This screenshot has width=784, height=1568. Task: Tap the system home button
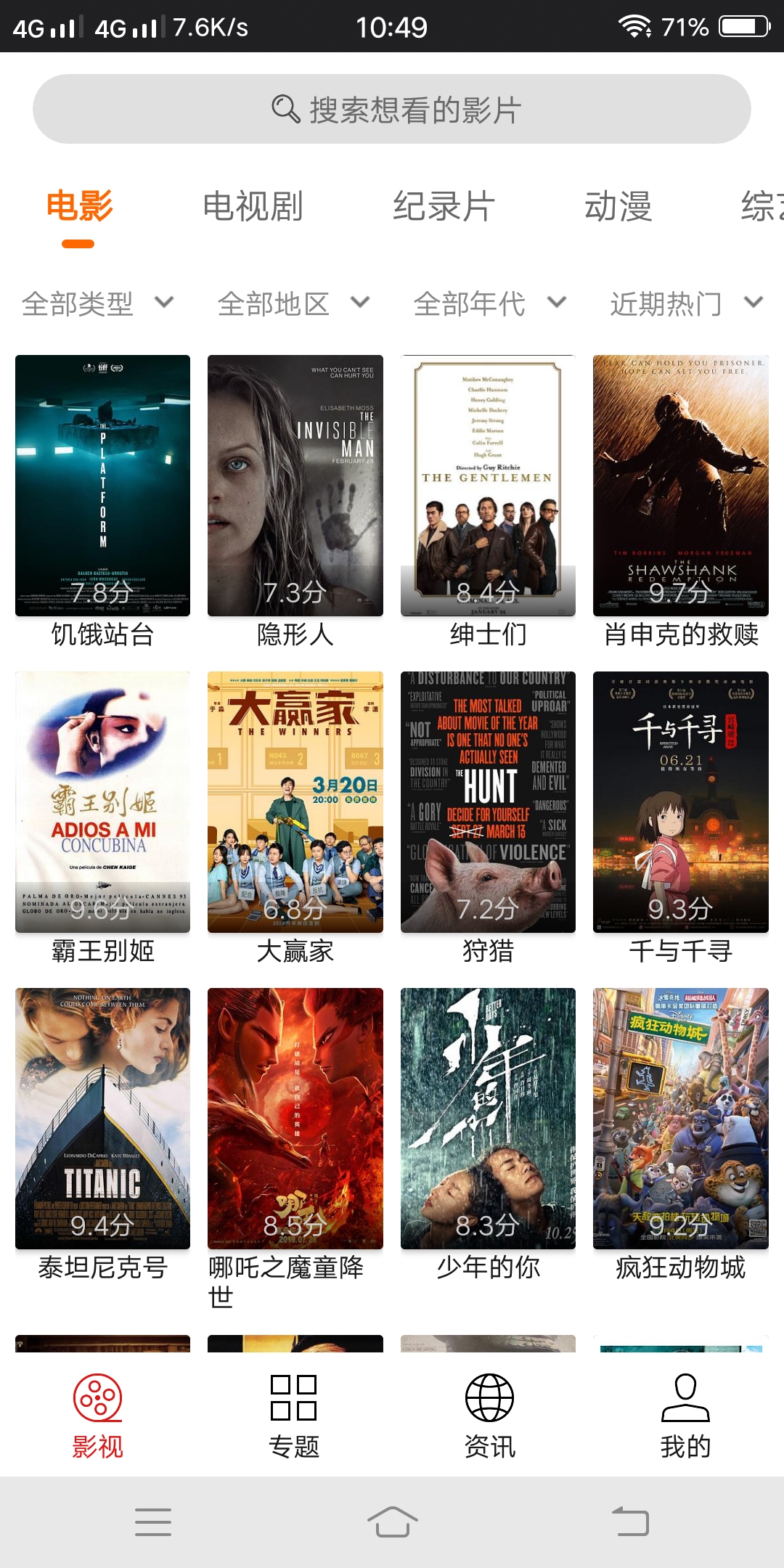[x=392, y=1522]
